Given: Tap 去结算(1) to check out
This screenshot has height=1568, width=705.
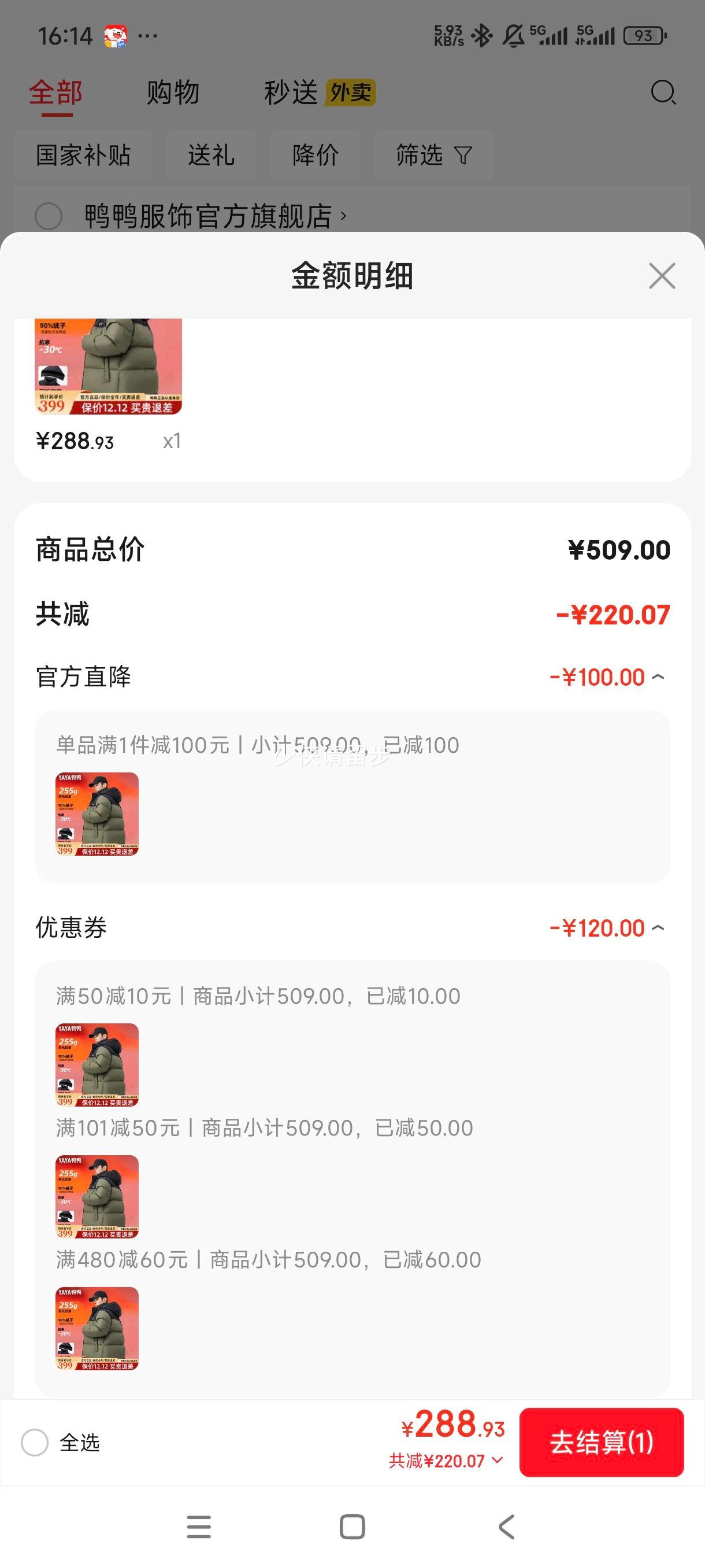Looking at the screenshot, I should [x=601, y=1442].
